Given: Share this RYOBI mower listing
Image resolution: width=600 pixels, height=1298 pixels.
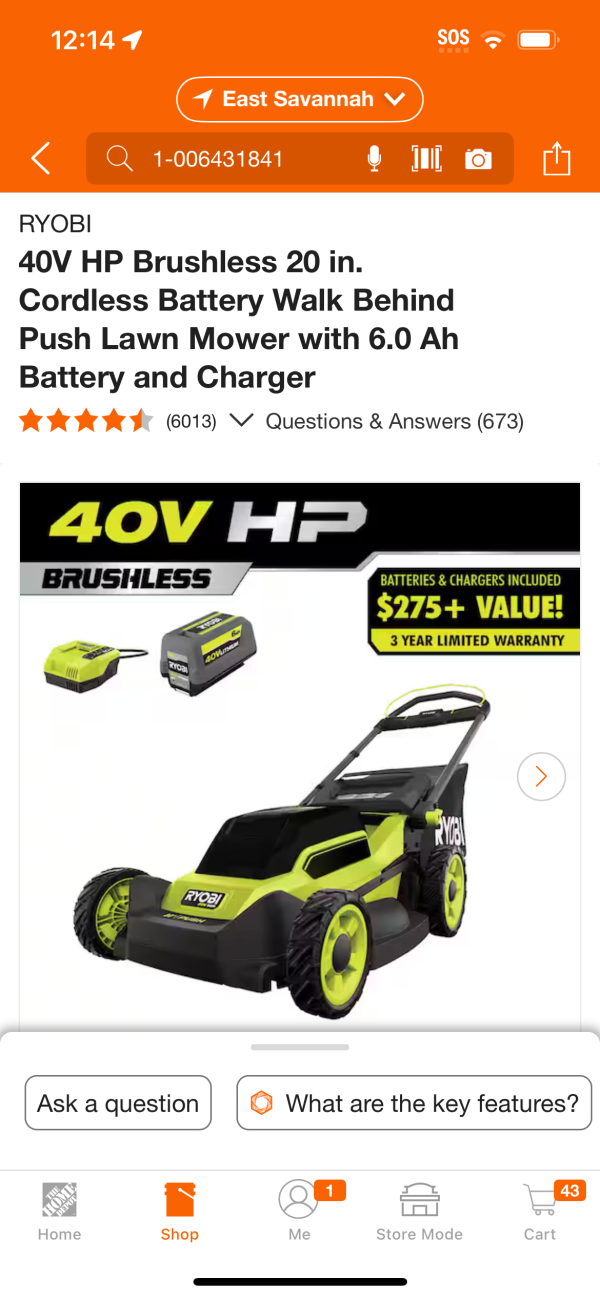Looking at the screenshot, I should [556, 159].
